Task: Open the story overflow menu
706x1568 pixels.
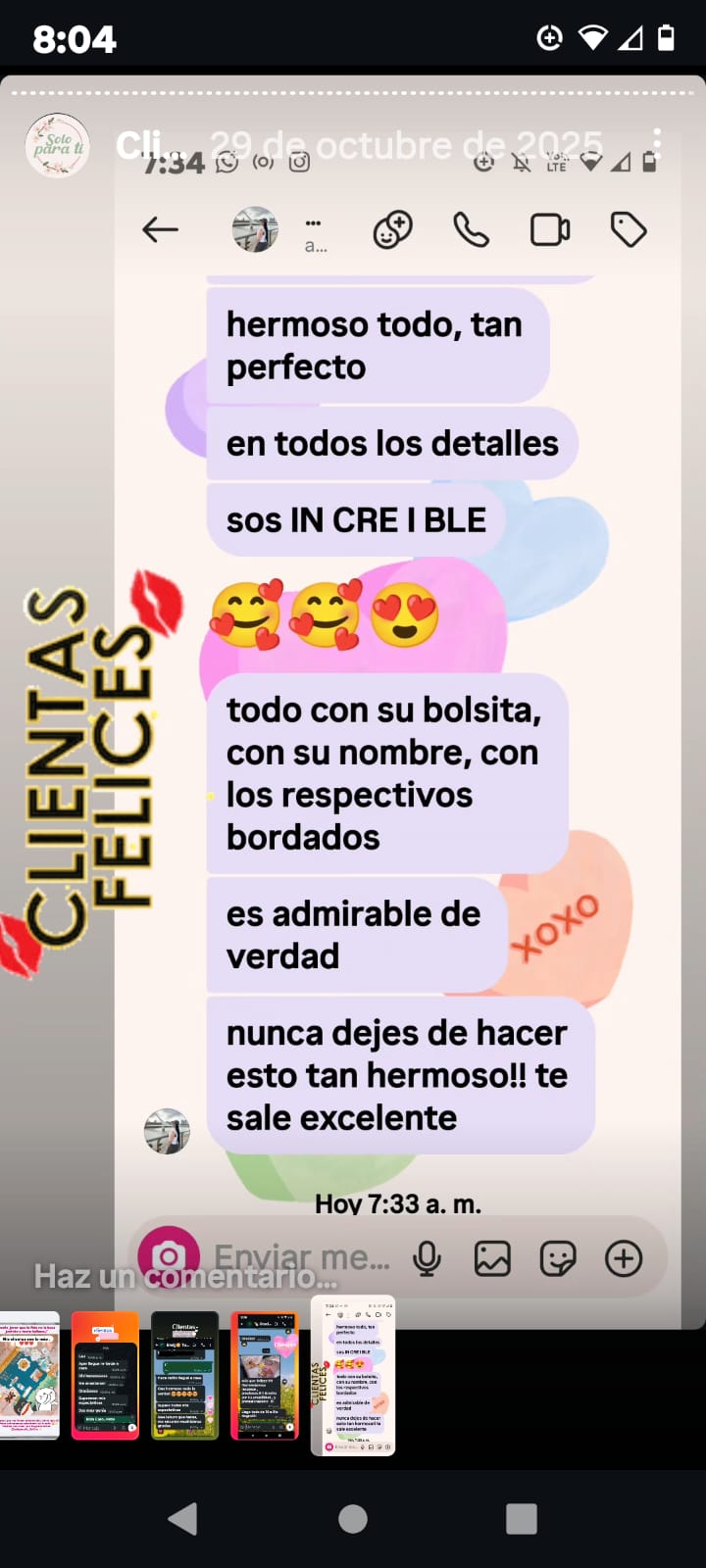Action: [x=656, y=145]
